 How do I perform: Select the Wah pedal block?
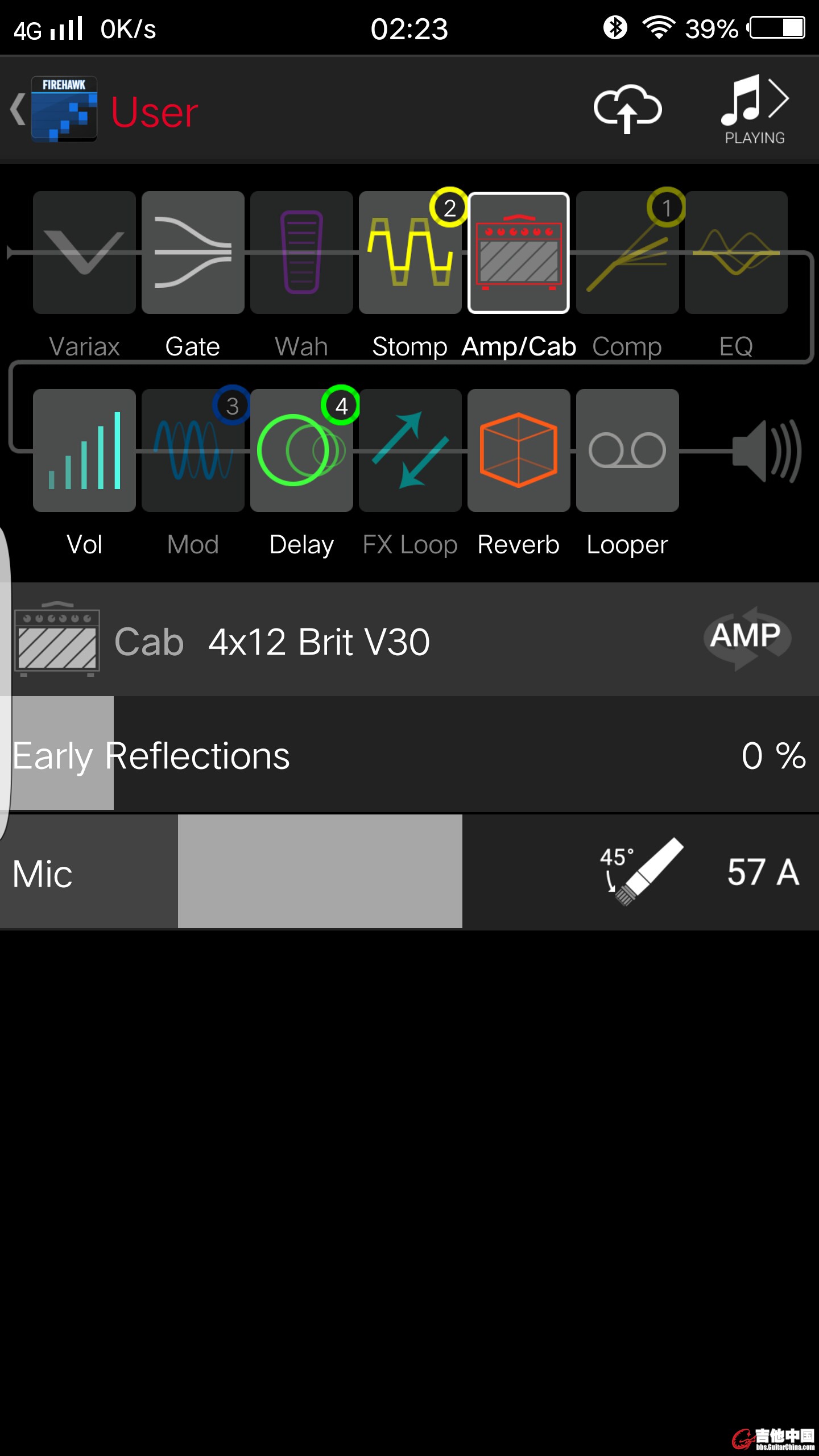(301, 253)
